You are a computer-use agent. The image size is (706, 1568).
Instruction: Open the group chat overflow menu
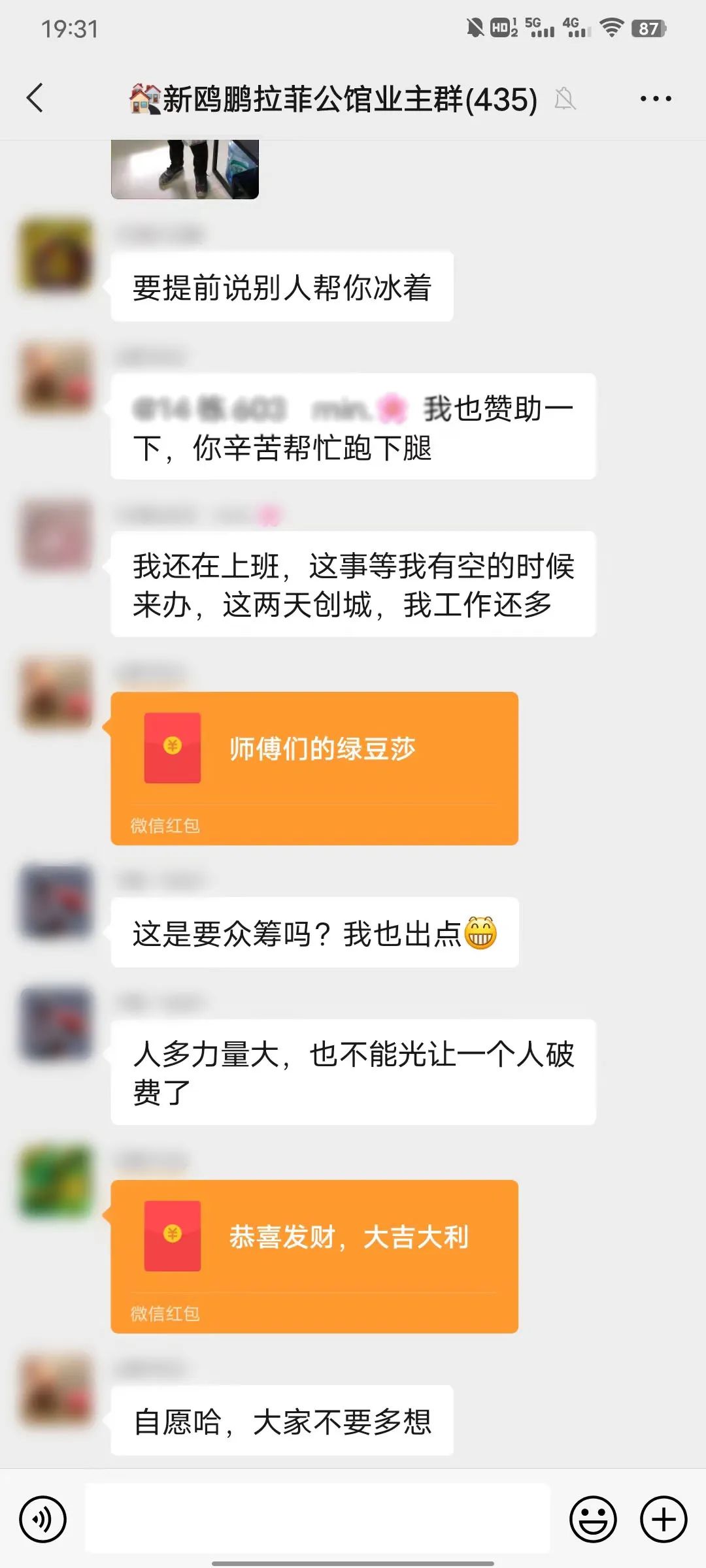[655, 99]
